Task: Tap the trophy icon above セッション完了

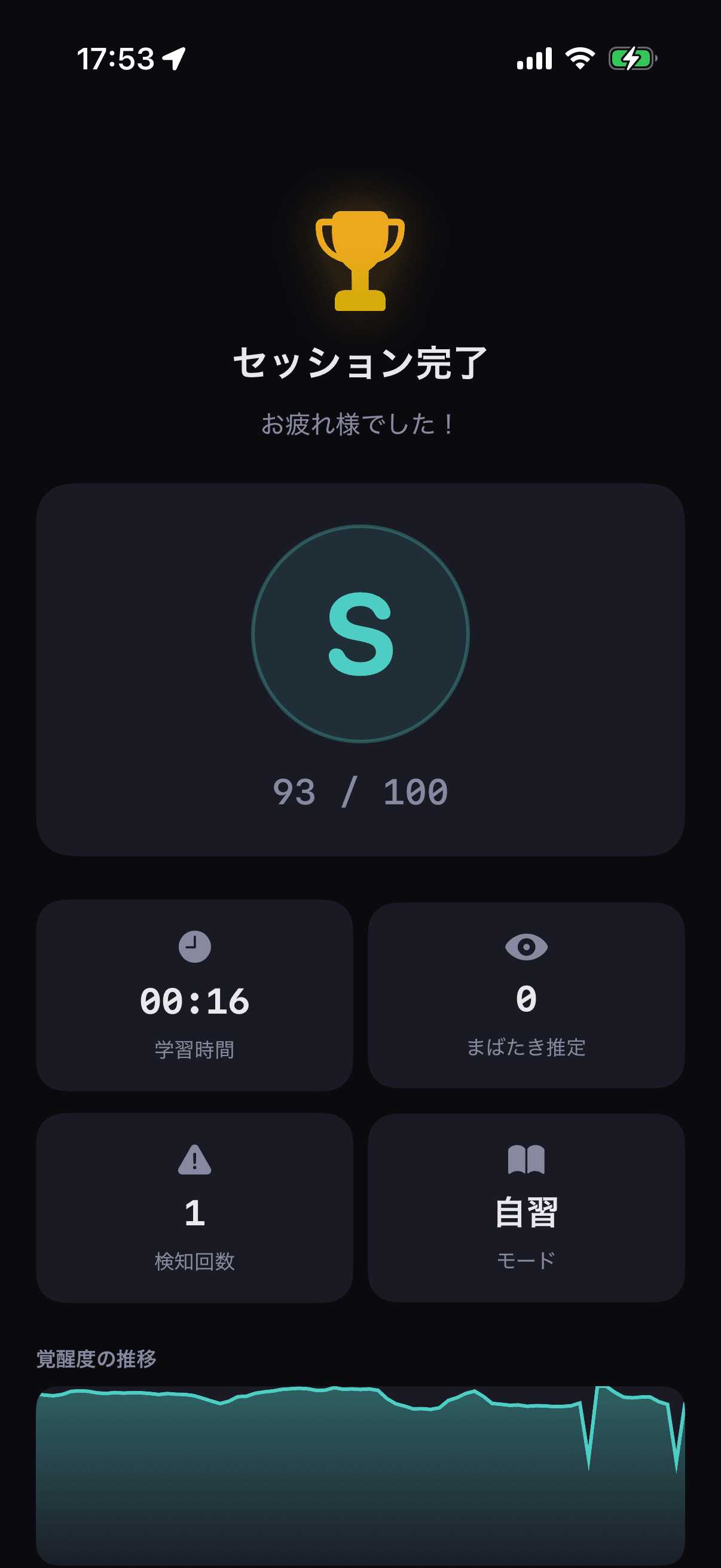Action: click(360, 261)
